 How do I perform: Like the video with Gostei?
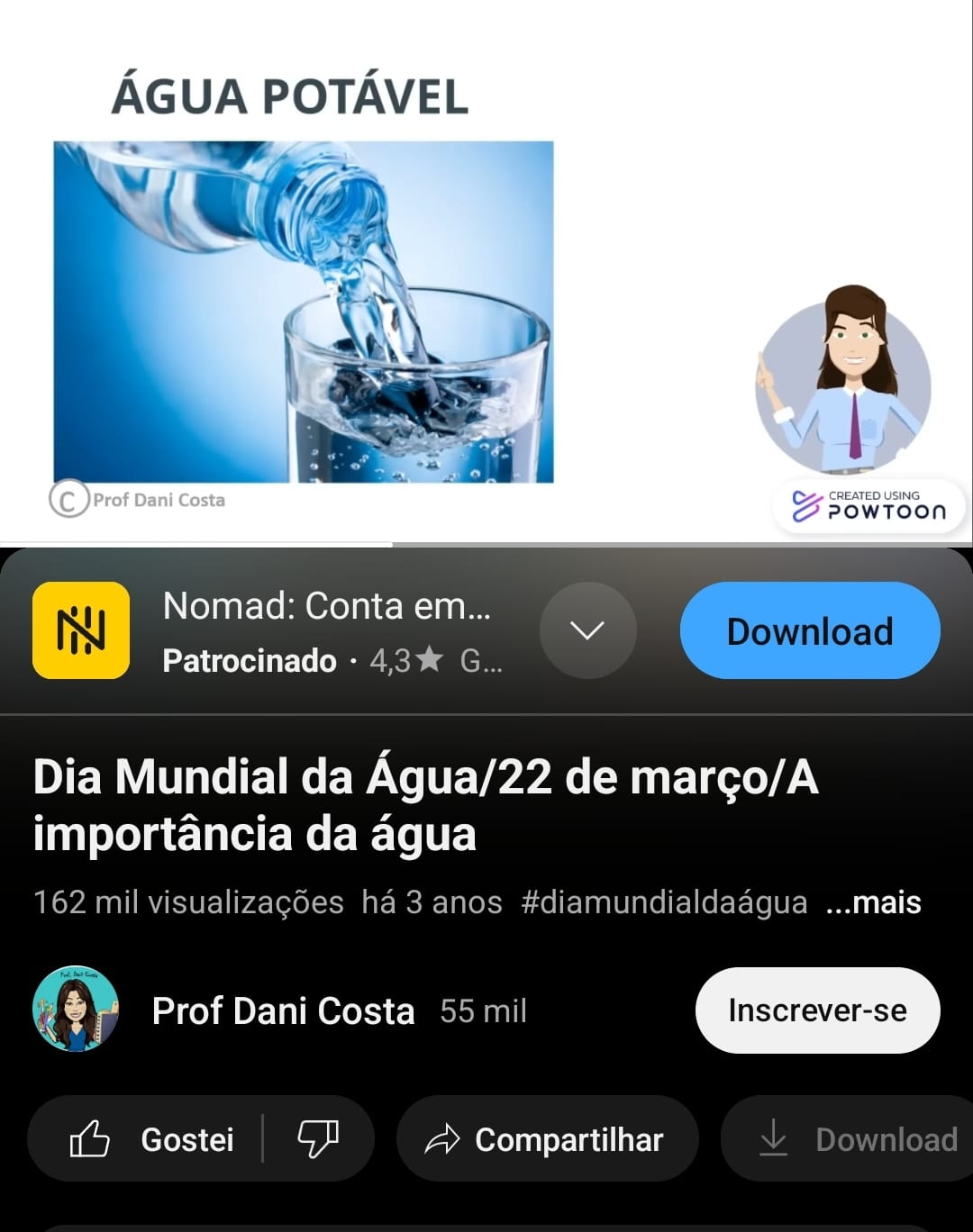[x=151, y=1139]
